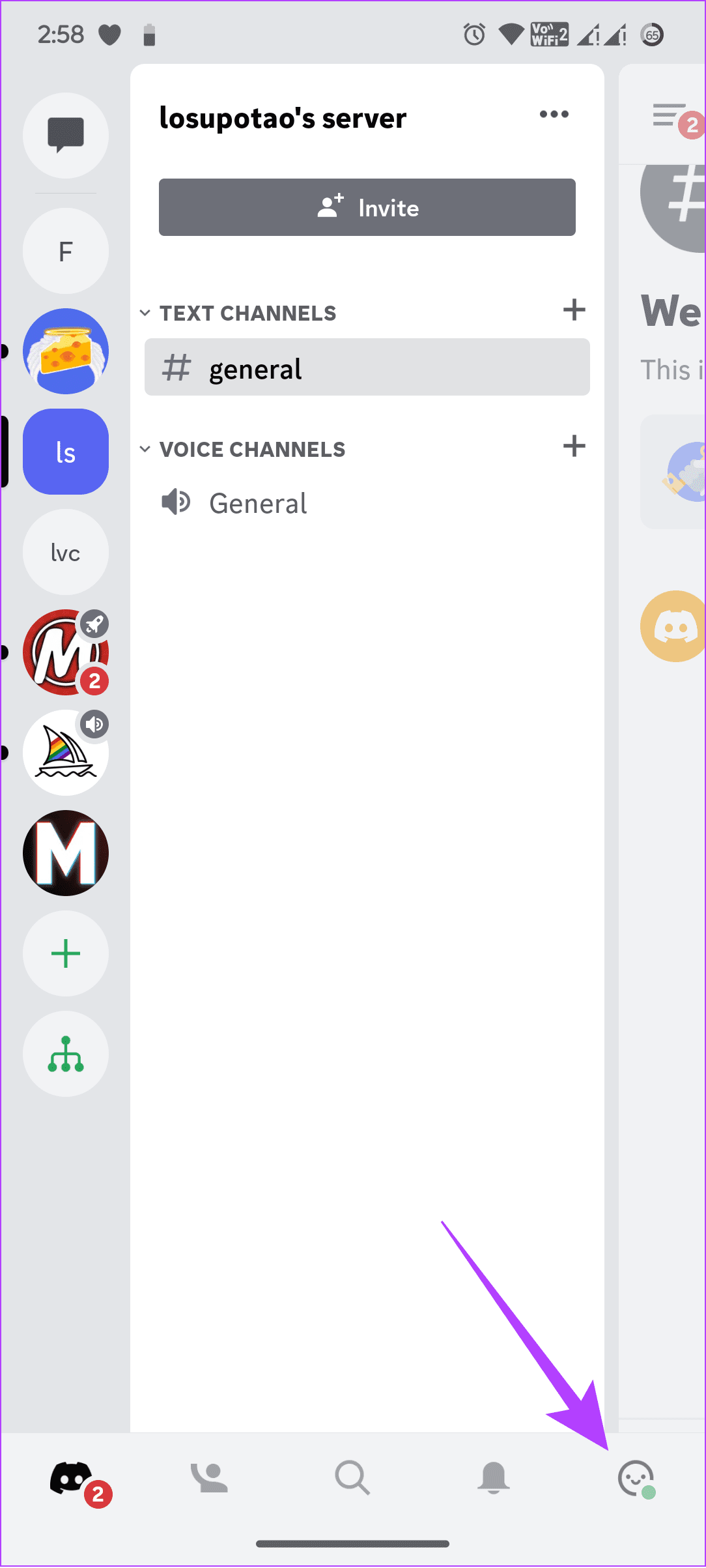Screen dimensions: 706x1568
Task: Open the server options three-dot menu
Action: (x=554, y=115)
